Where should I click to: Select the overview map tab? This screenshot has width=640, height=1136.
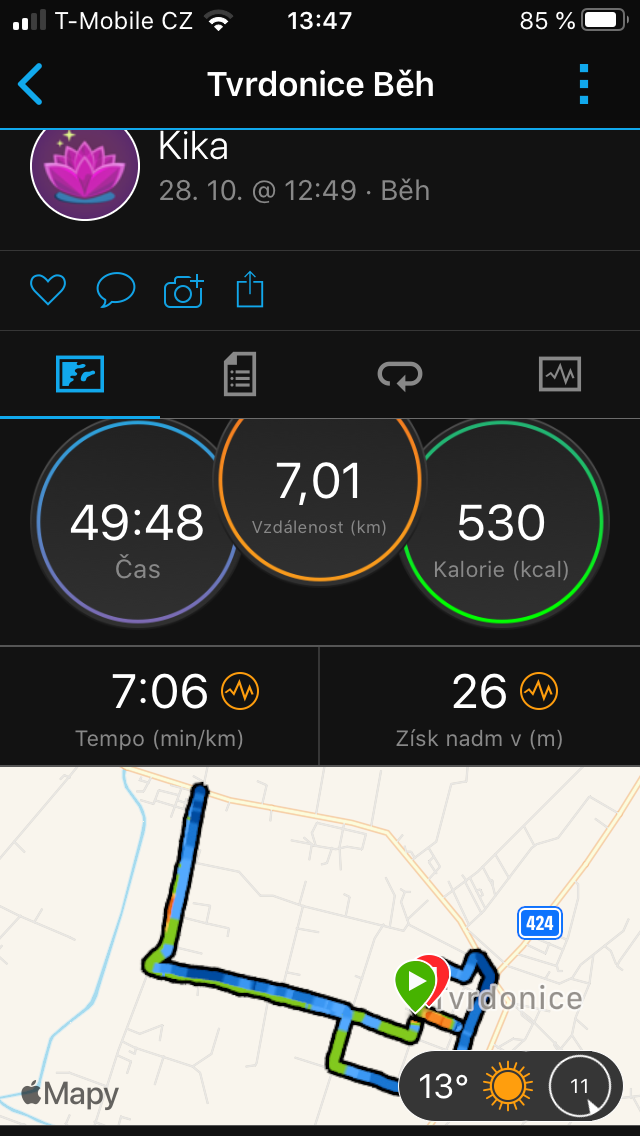click(x=80, y=375)
